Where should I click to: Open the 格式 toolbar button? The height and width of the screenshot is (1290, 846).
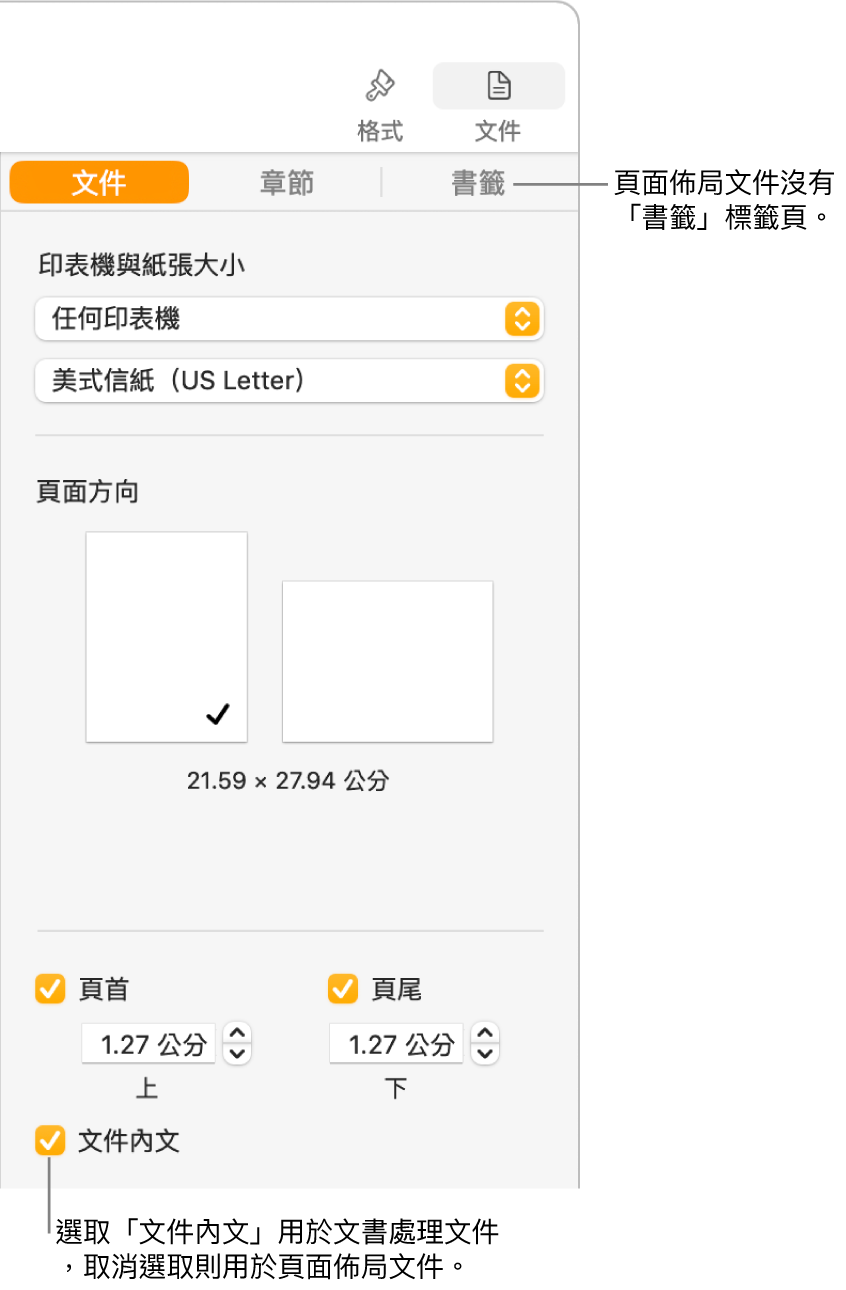[x=380, y=104]
